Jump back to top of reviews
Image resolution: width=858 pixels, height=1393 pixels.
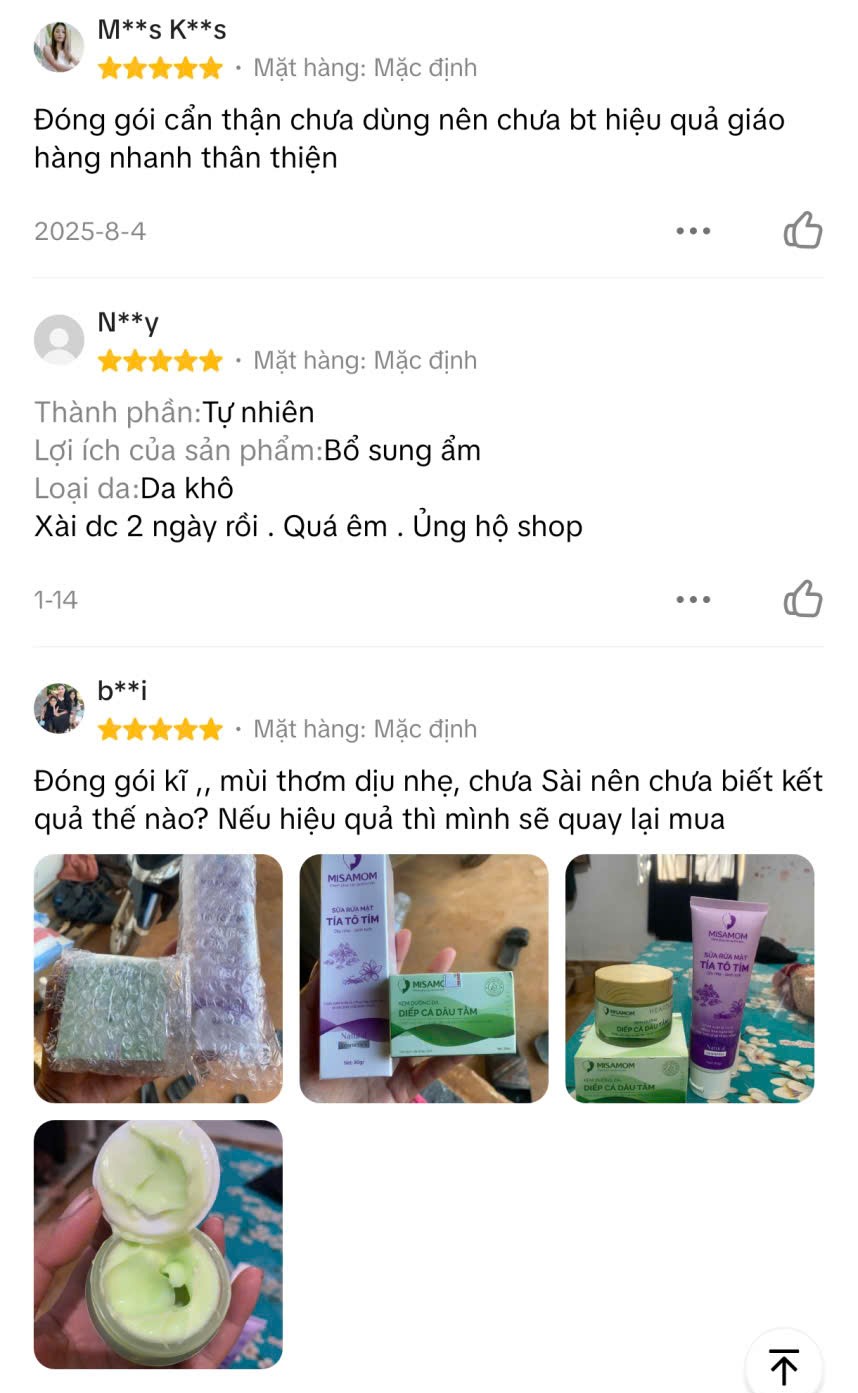784,1365
